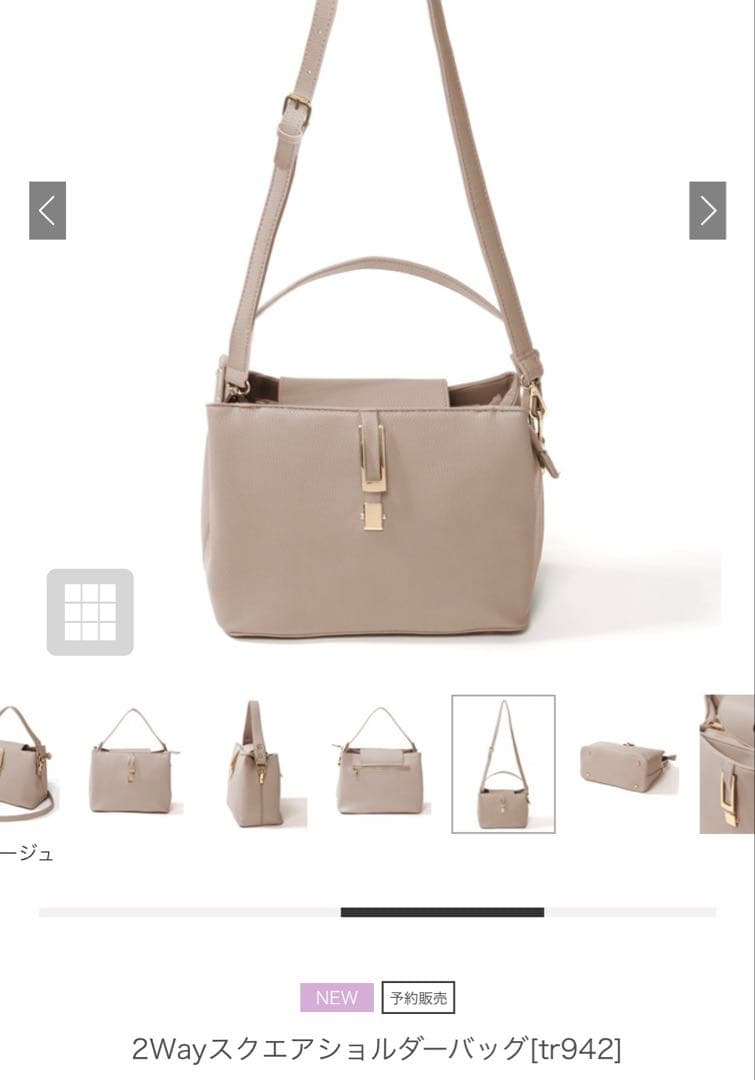This screenshot has width=755, height=1080.
Task: Select the partially visible leftmost thumbnail
Action: pyautogui.click(x=28, y=764)
